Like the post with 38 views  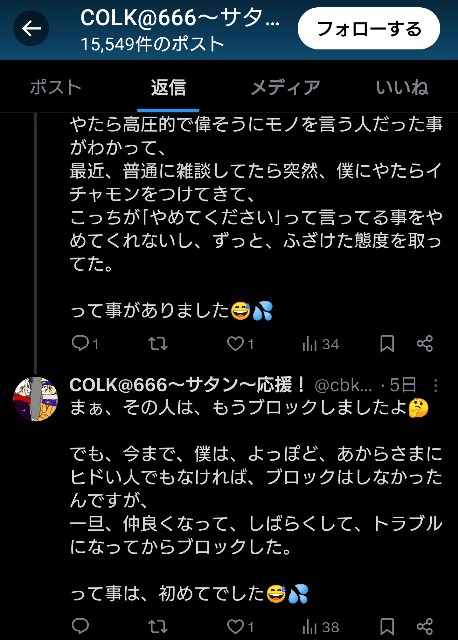tap(240, 627)
